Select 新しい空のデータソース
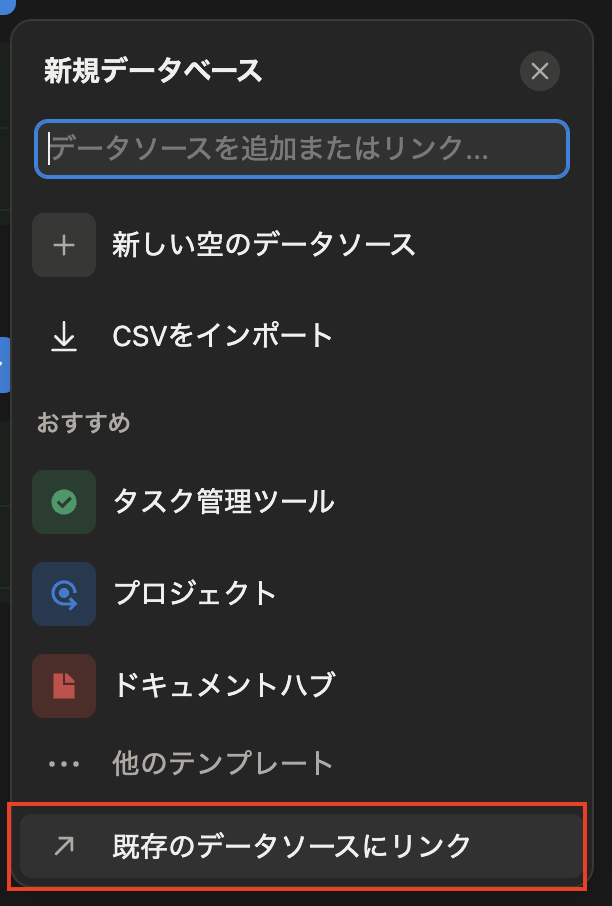The width and height of the screenshot is (612, 906). (x=263, y=245)
